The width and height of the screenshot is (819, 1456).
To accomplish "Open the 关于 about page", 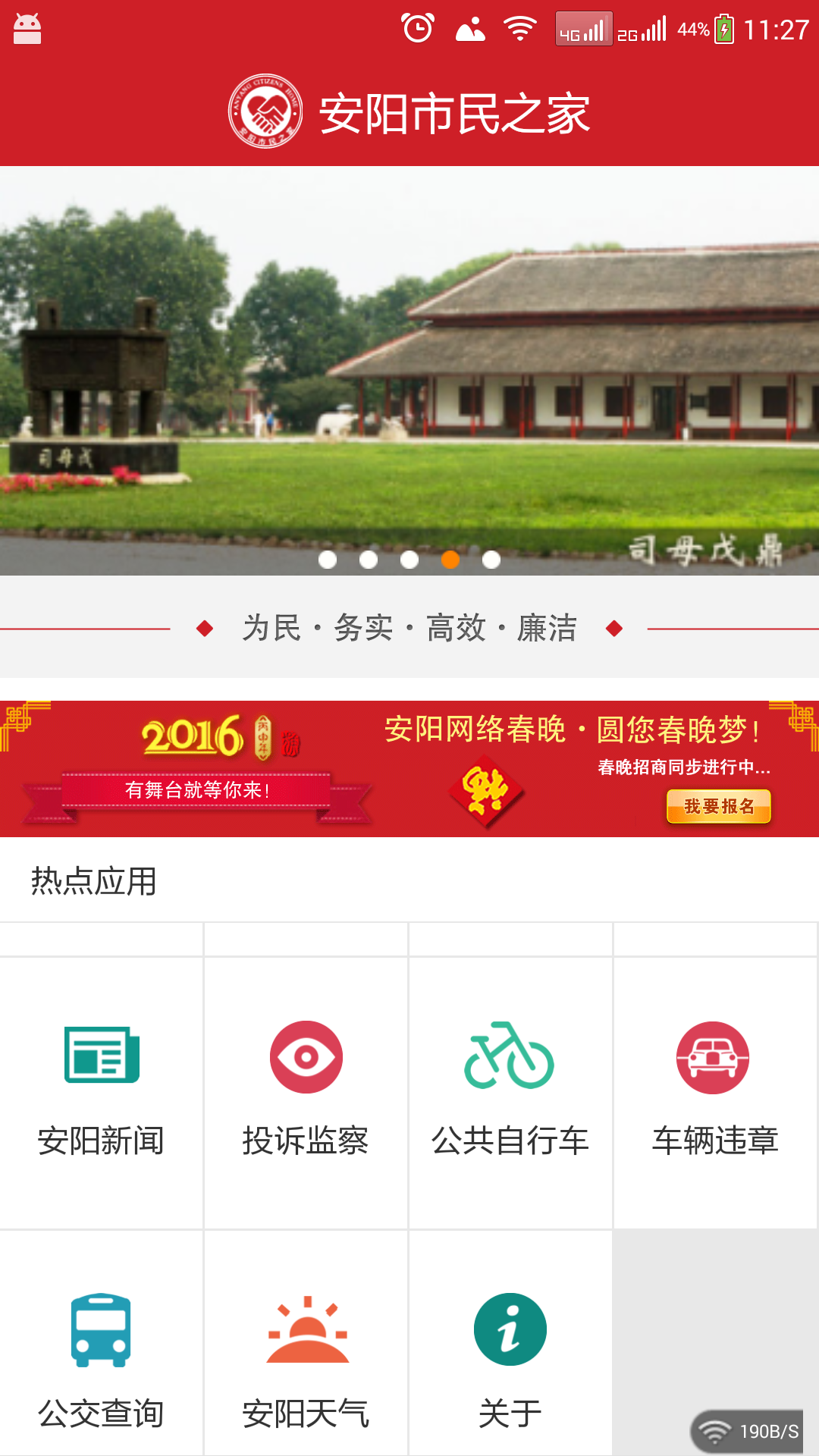I will pos(510,1343).
